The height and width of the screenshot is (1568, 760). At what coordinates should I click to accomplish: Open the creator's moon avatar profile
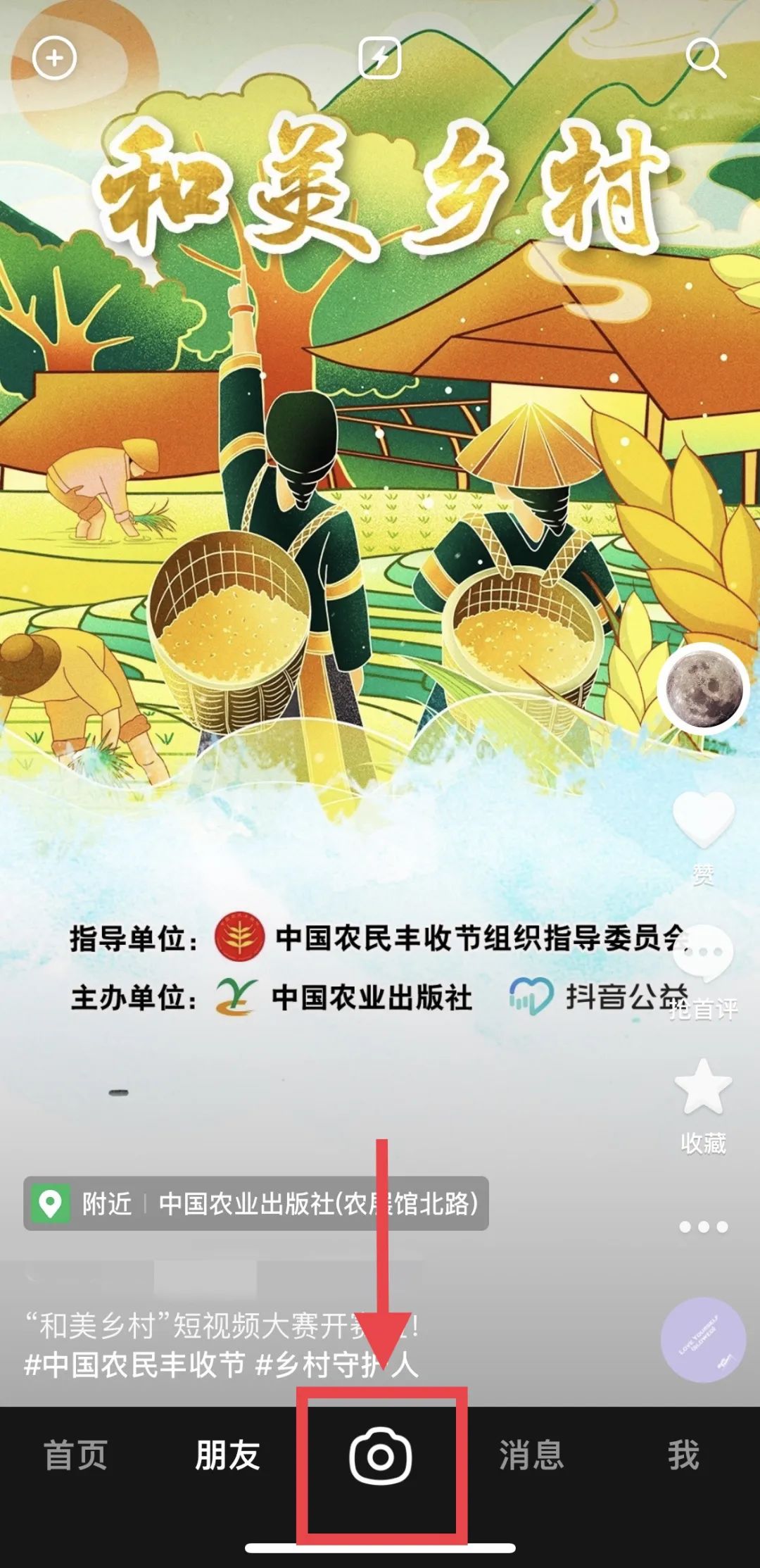pyautogui.click(x=703, y=689)
